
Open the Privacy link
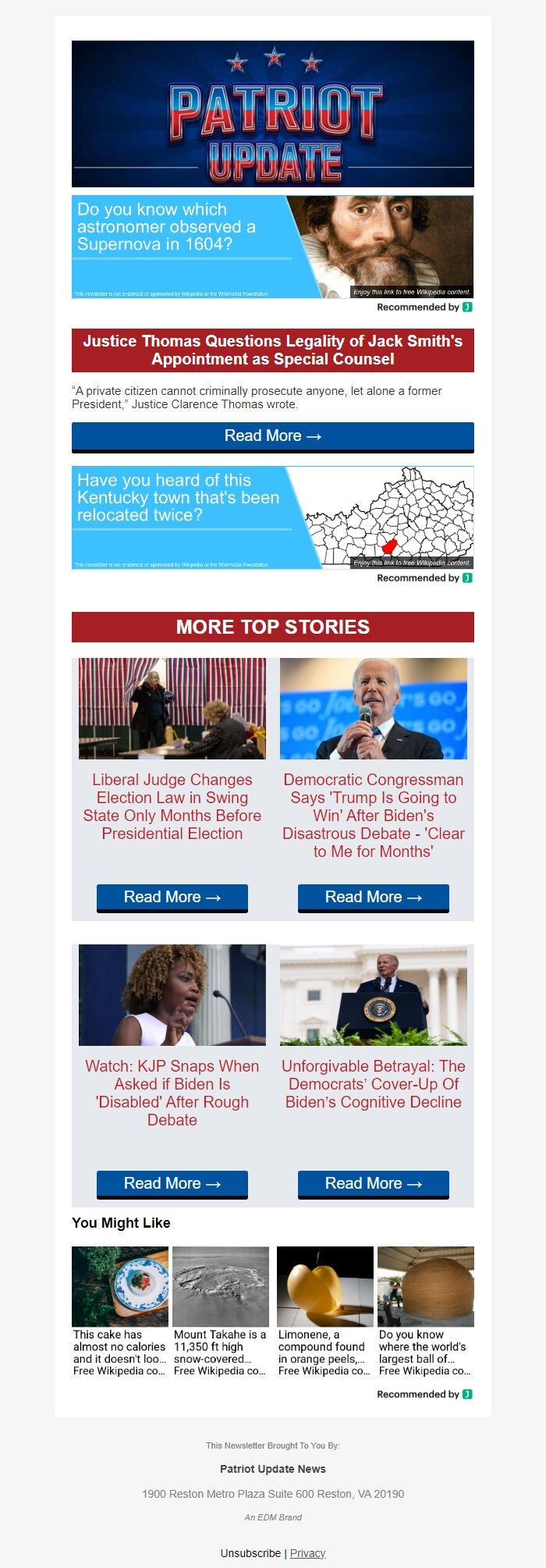307,1553
